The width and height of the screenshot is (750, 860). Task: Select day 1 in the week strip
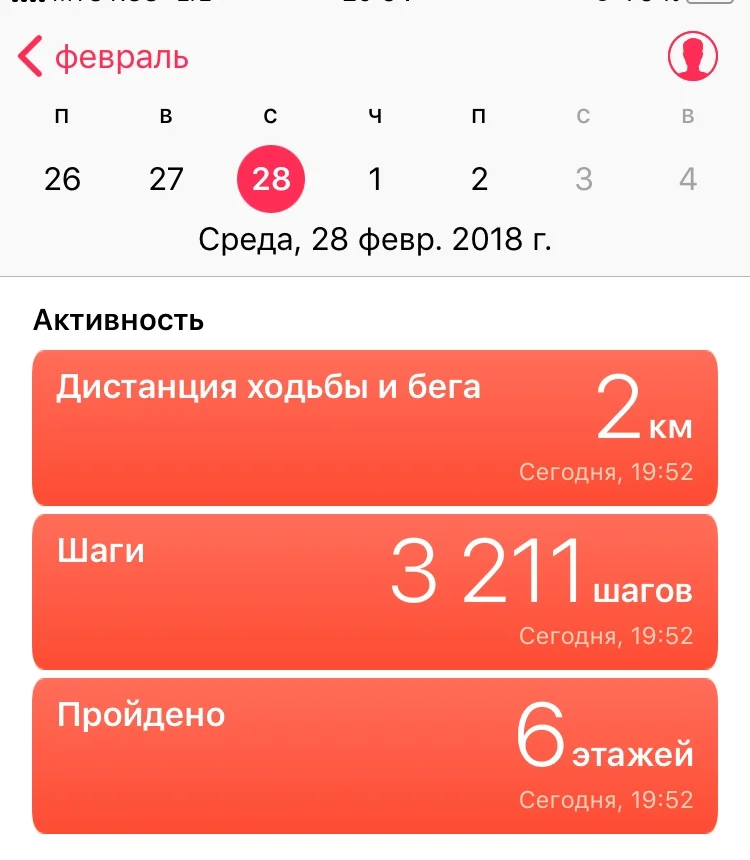pyautogui.click(x=375, y=179)
